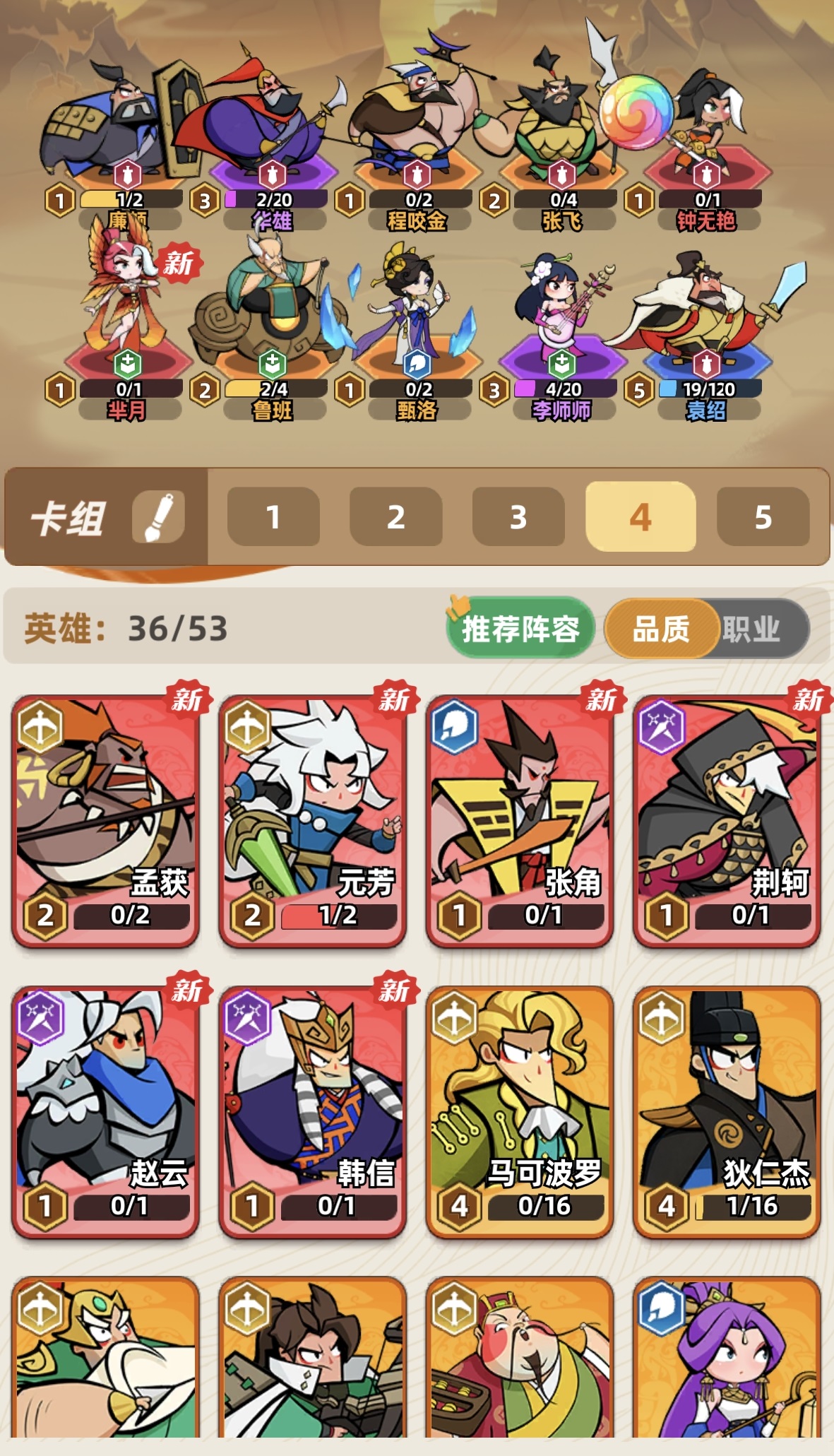The width and height of the screenshot is (834, 1456).
Task: View the 狄仁杰 hero card
Action: [727, 1111]
